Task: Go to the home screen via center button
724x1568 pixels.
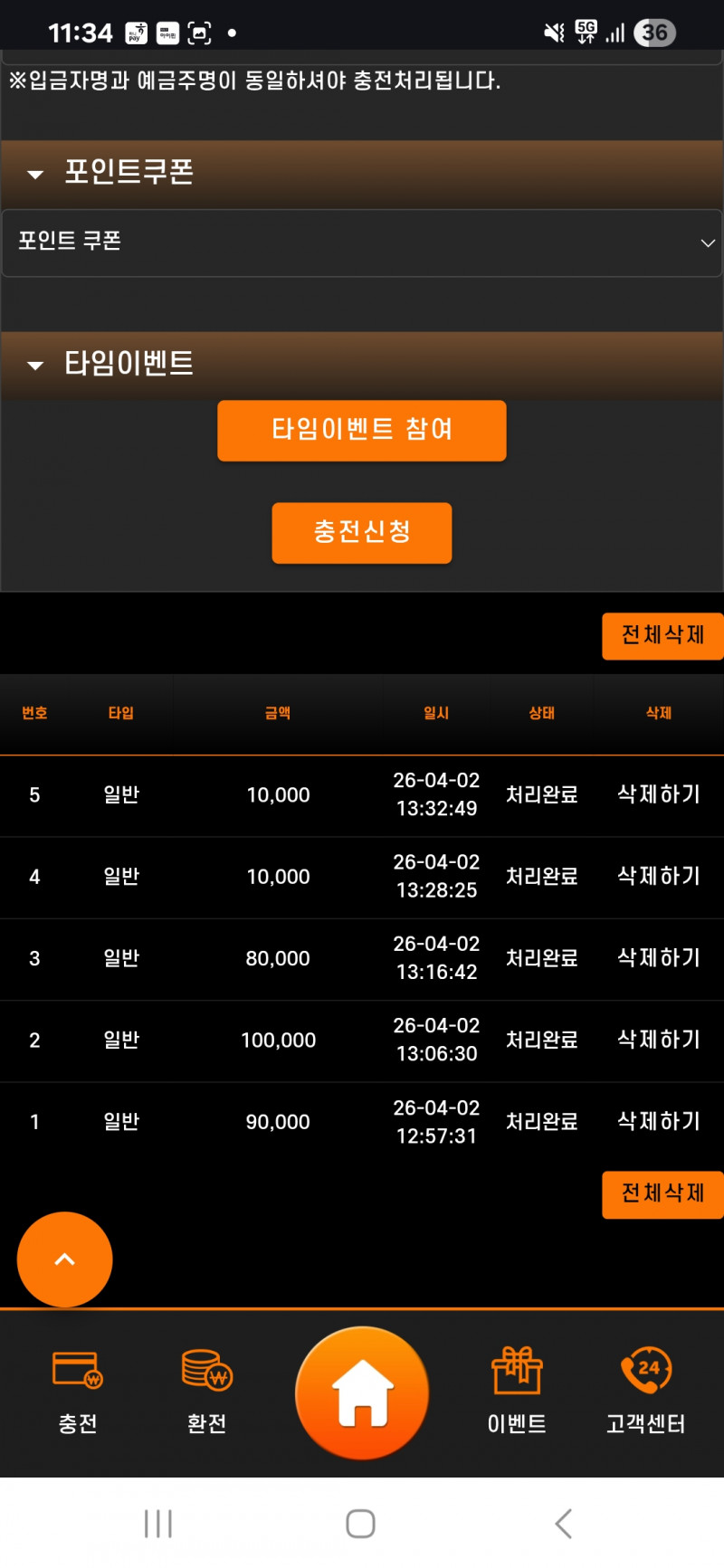Action: point(362,1392)
